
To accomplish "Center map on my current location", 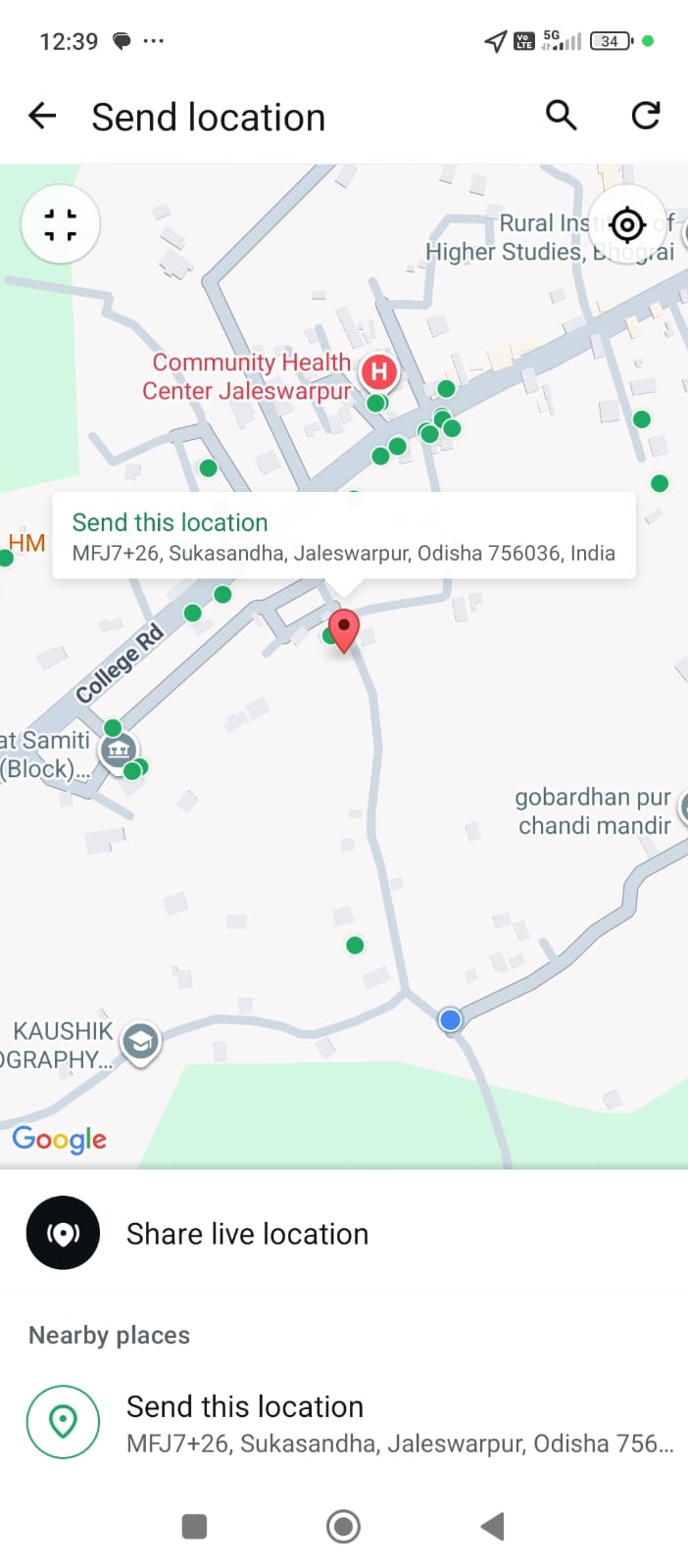I will pos(627,224).
